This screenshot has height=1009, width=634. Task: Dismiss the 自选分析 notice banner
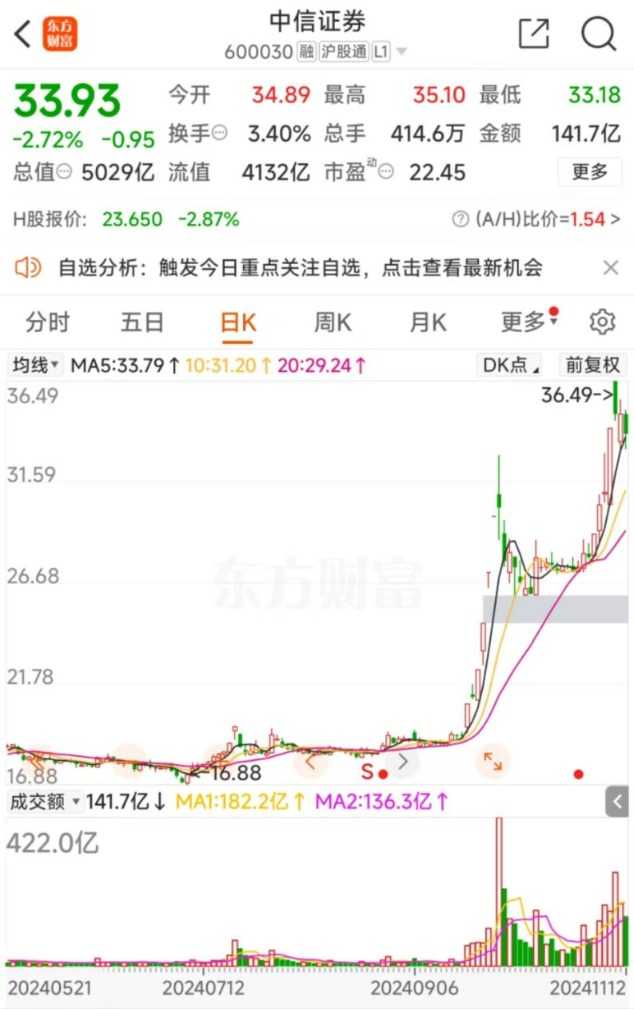point(610,267)
